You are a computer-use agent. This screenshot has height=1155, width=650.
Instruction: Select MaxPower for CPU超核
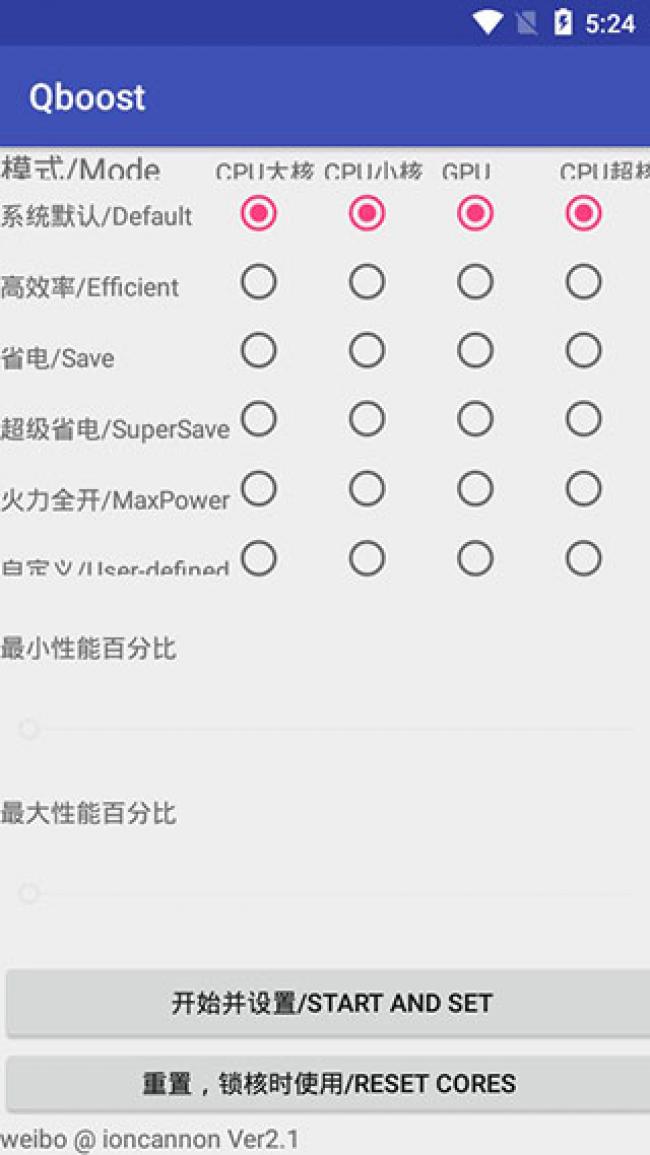tap(583, 489)
